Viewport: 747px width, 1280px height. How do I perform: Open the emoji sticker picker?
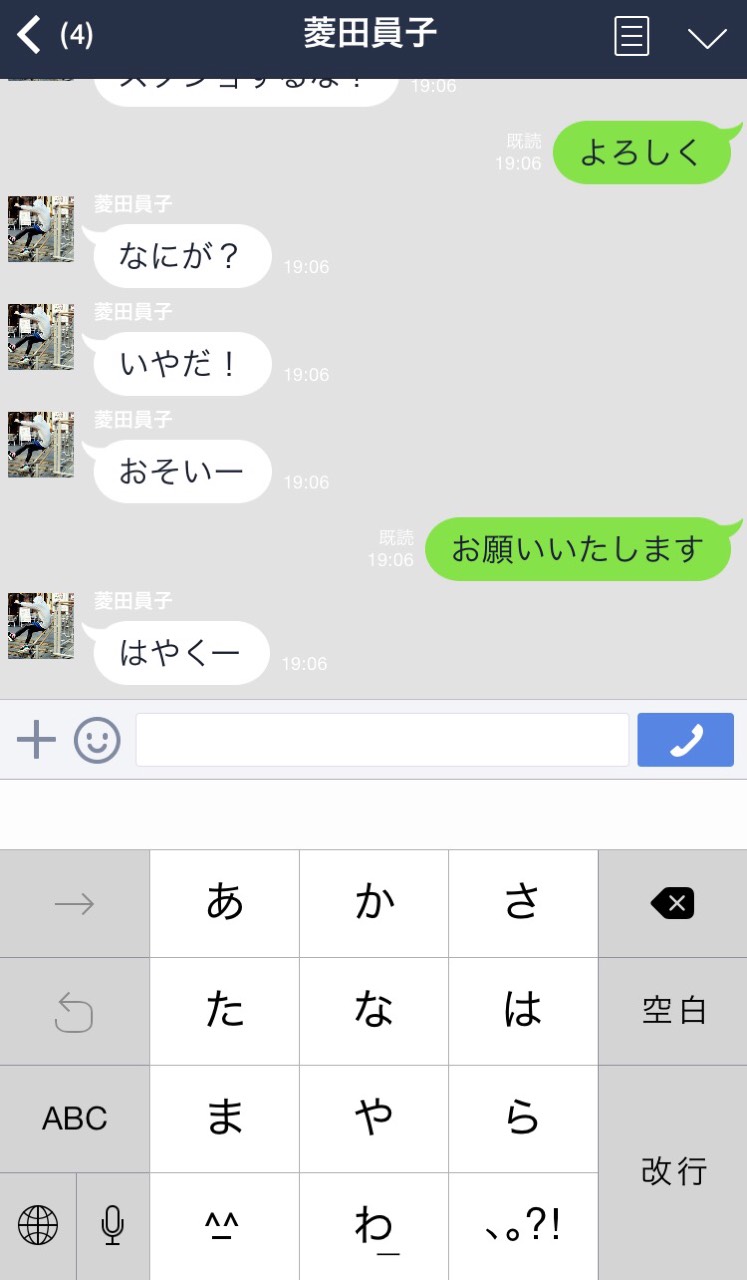(97, 740)
